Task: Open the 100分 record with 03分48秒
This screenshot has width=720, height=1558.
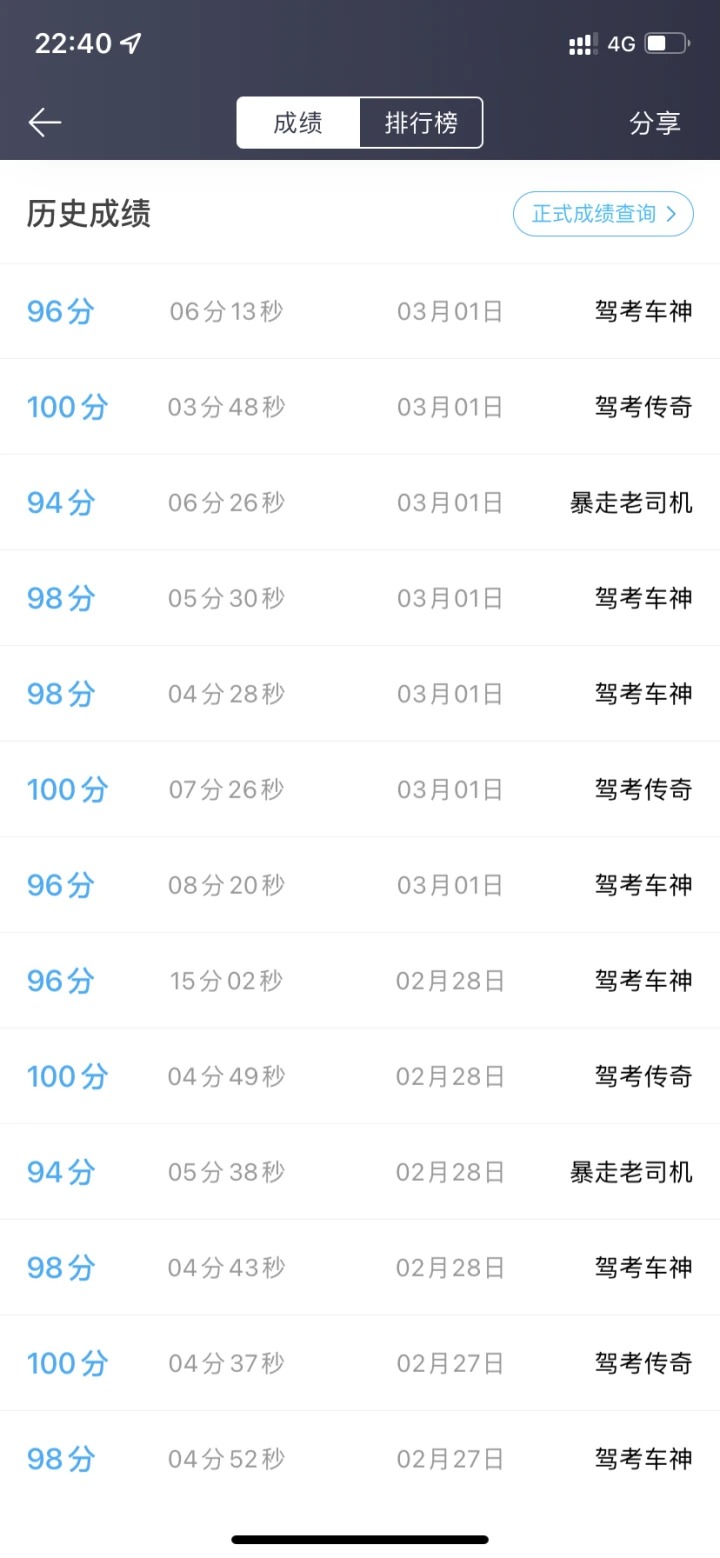Action: click(x=360, y=407)
